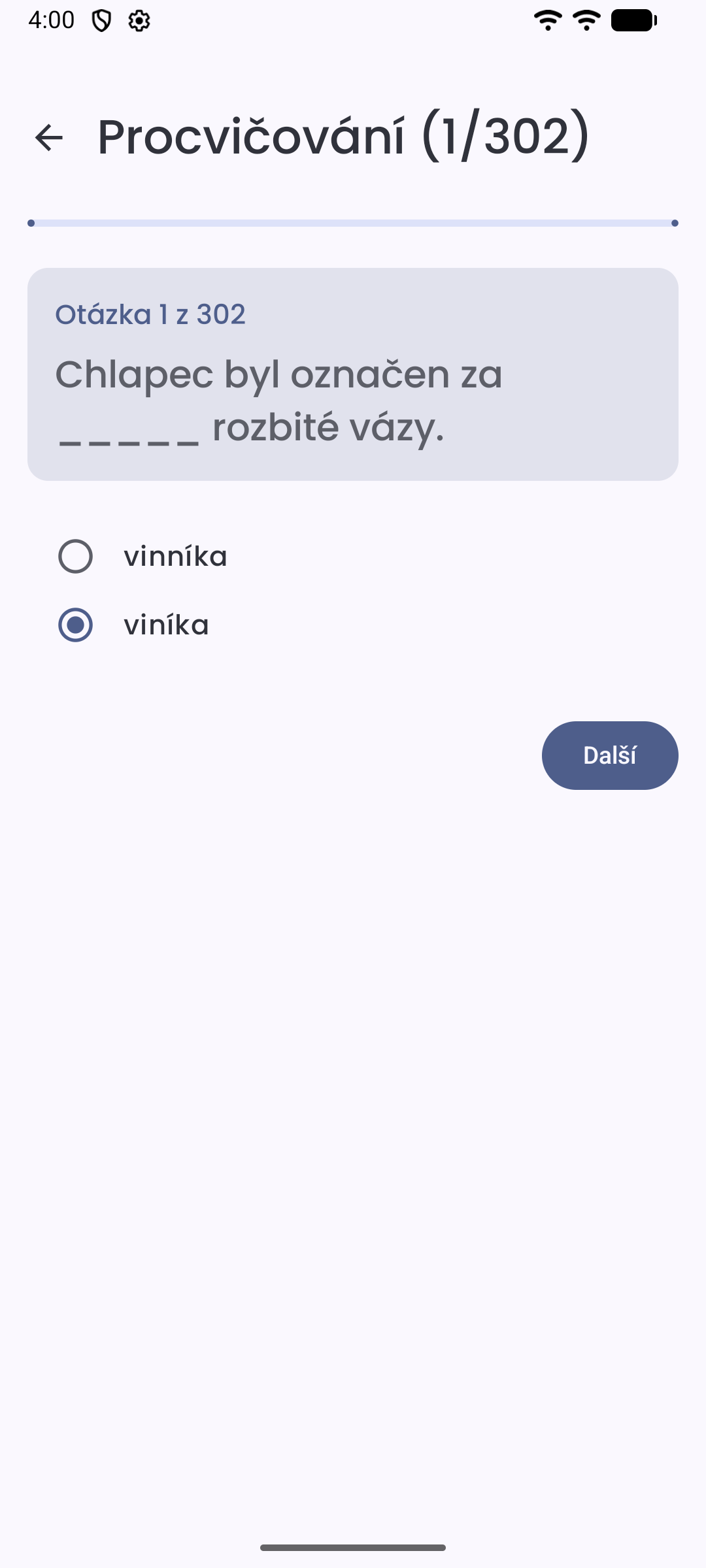Tap the battery indicator
706x1568 pixels.
[633, 20]
